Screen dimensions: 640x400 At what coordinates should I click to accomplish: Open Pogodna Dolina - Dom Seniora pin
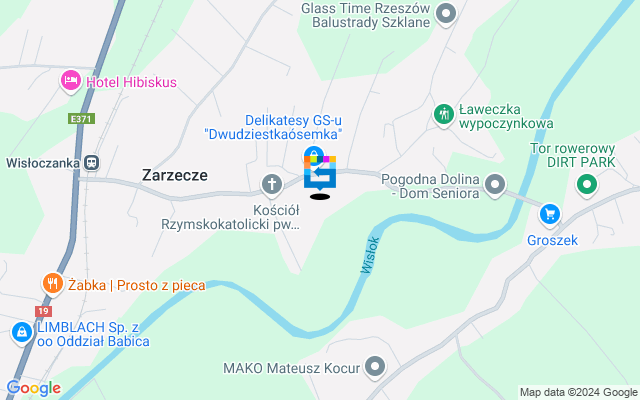point(495,184)
